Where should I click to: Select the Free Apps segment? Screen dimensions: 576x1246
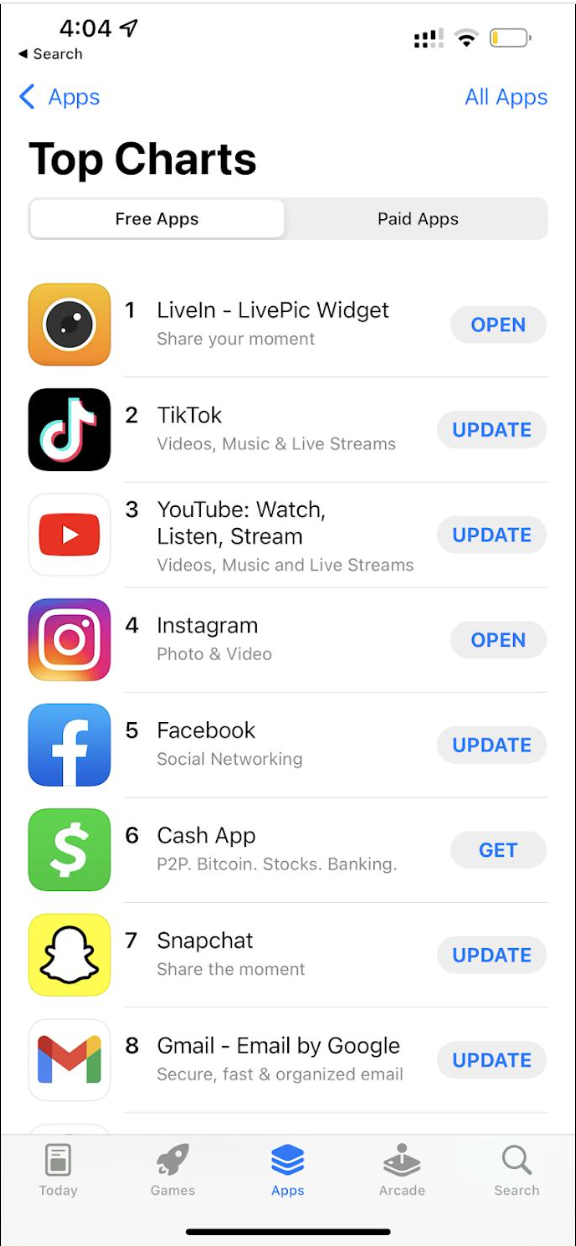(157, 219)
